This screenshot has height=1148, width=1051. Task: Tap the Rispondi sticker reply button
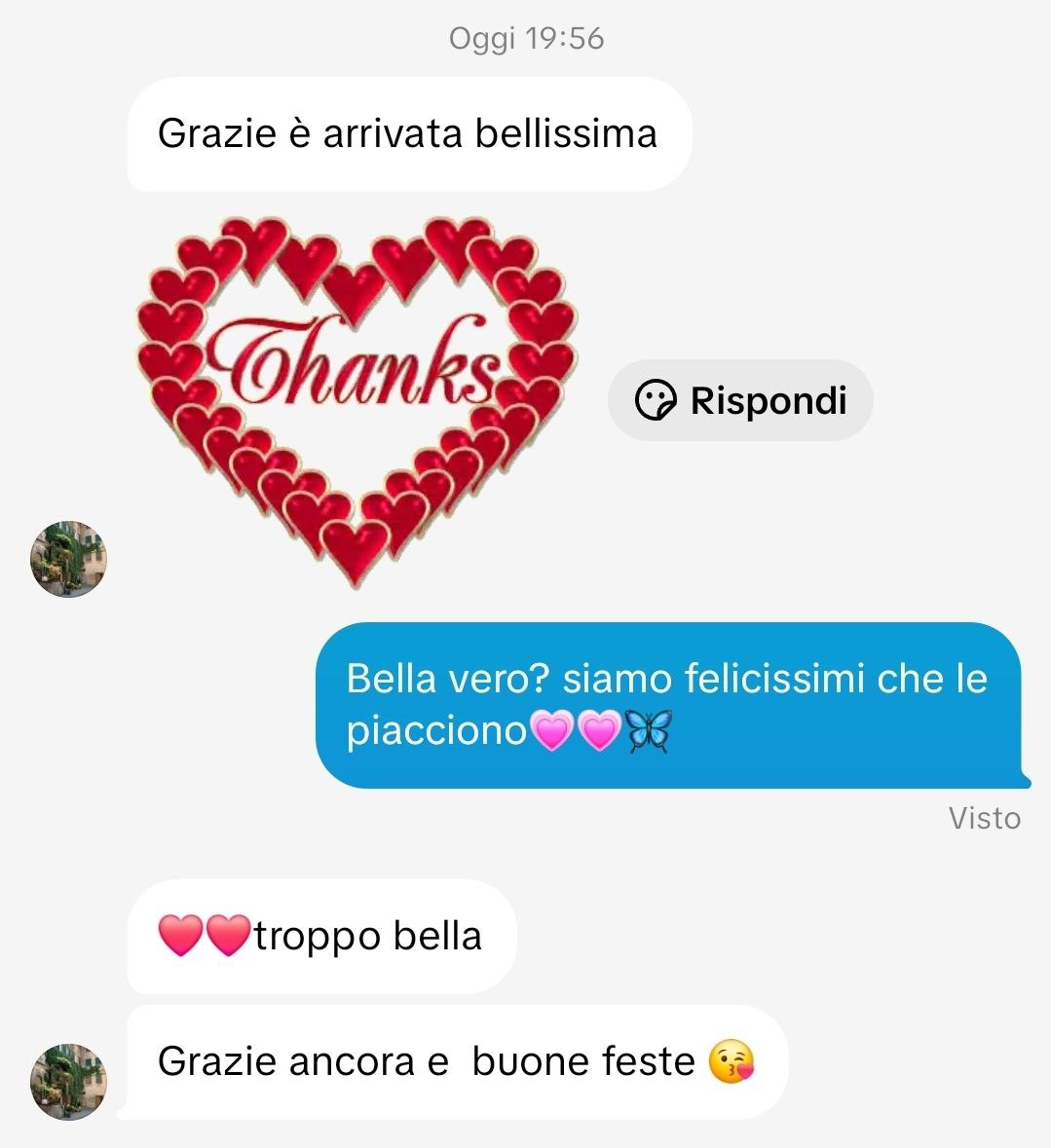coord(740,400)
